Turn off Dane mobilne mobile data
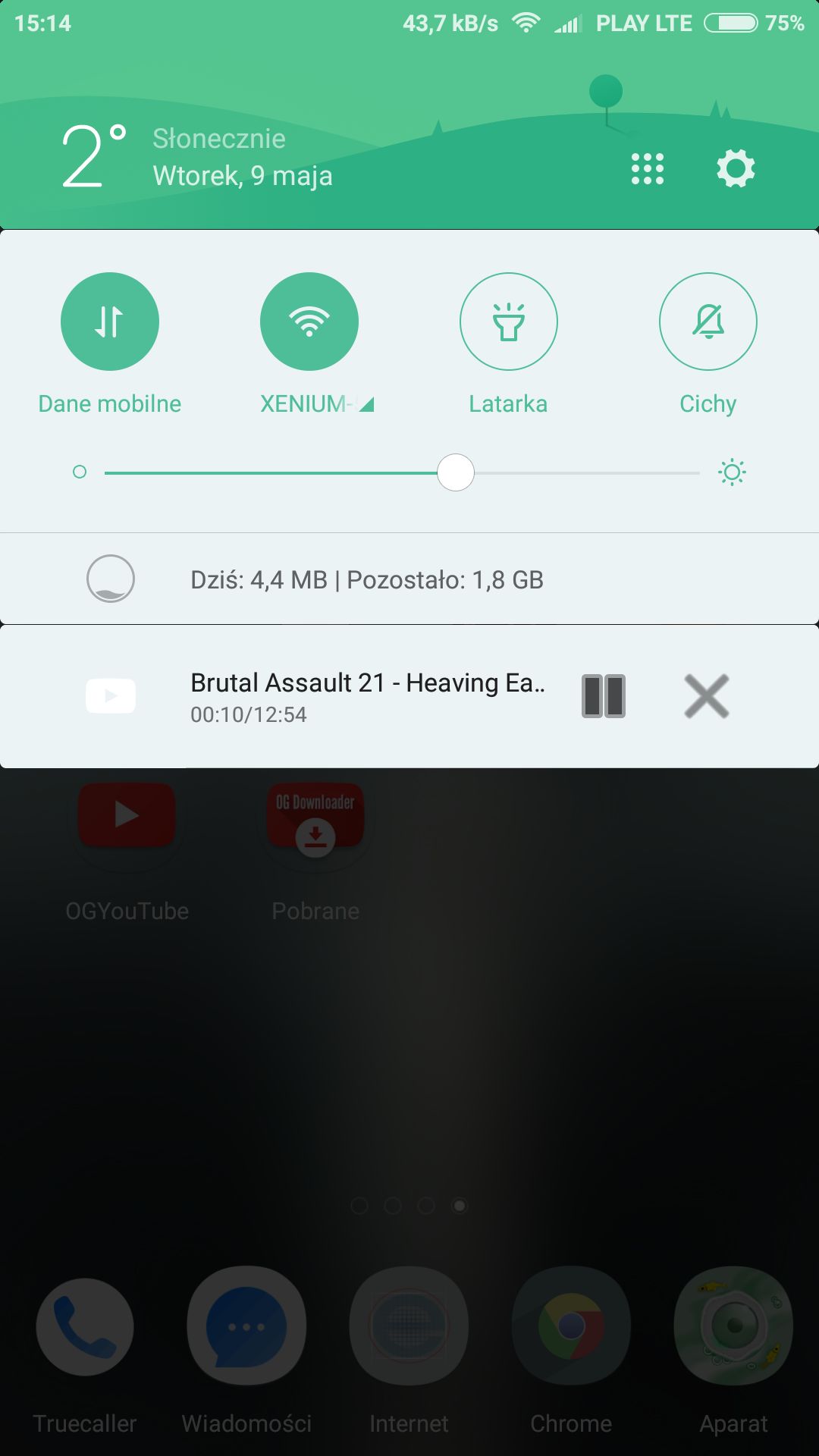Viewport: 819px width, 1456px height. 110,322
